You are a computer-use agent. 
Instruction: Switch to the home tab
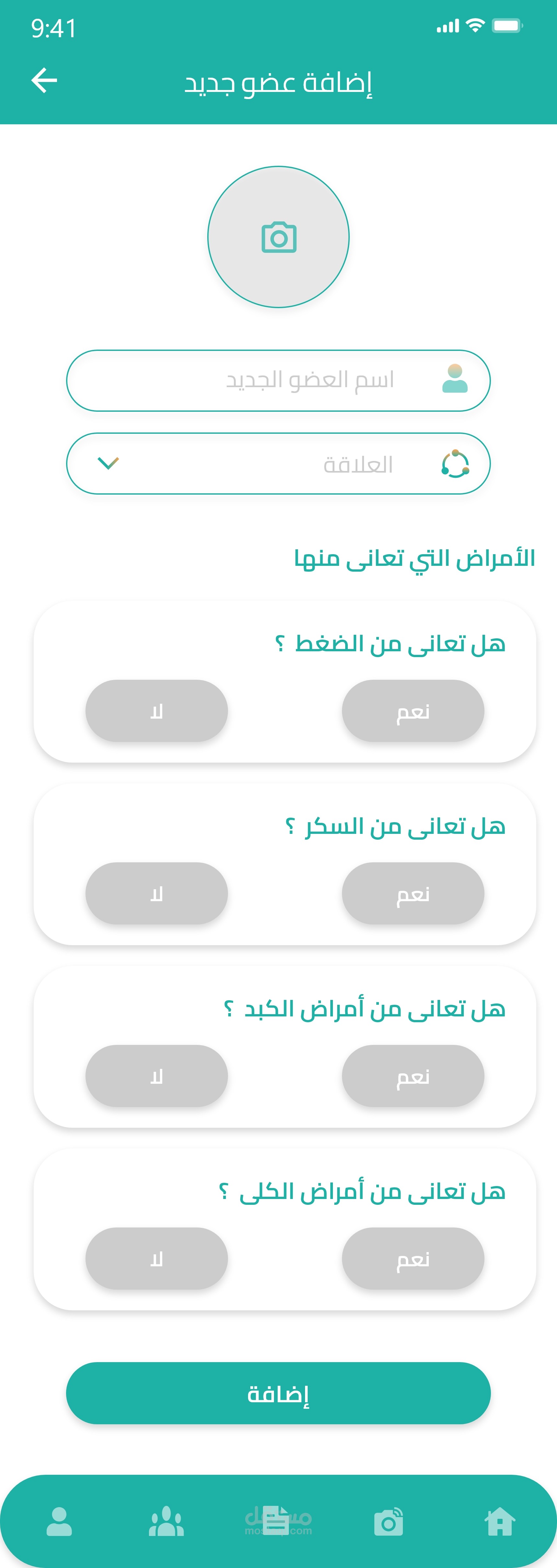500,1521
